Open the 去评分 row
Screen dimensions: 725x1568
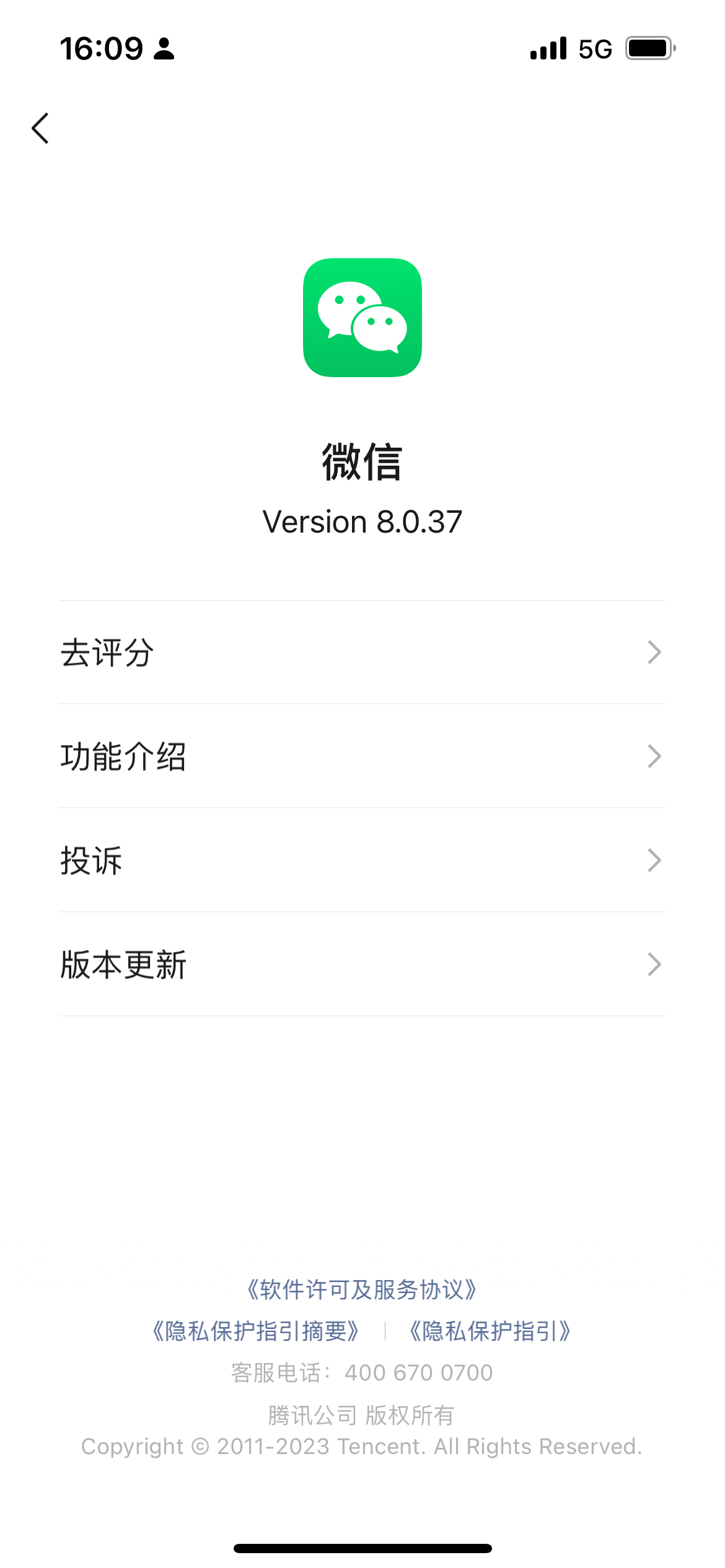point(362,653)
